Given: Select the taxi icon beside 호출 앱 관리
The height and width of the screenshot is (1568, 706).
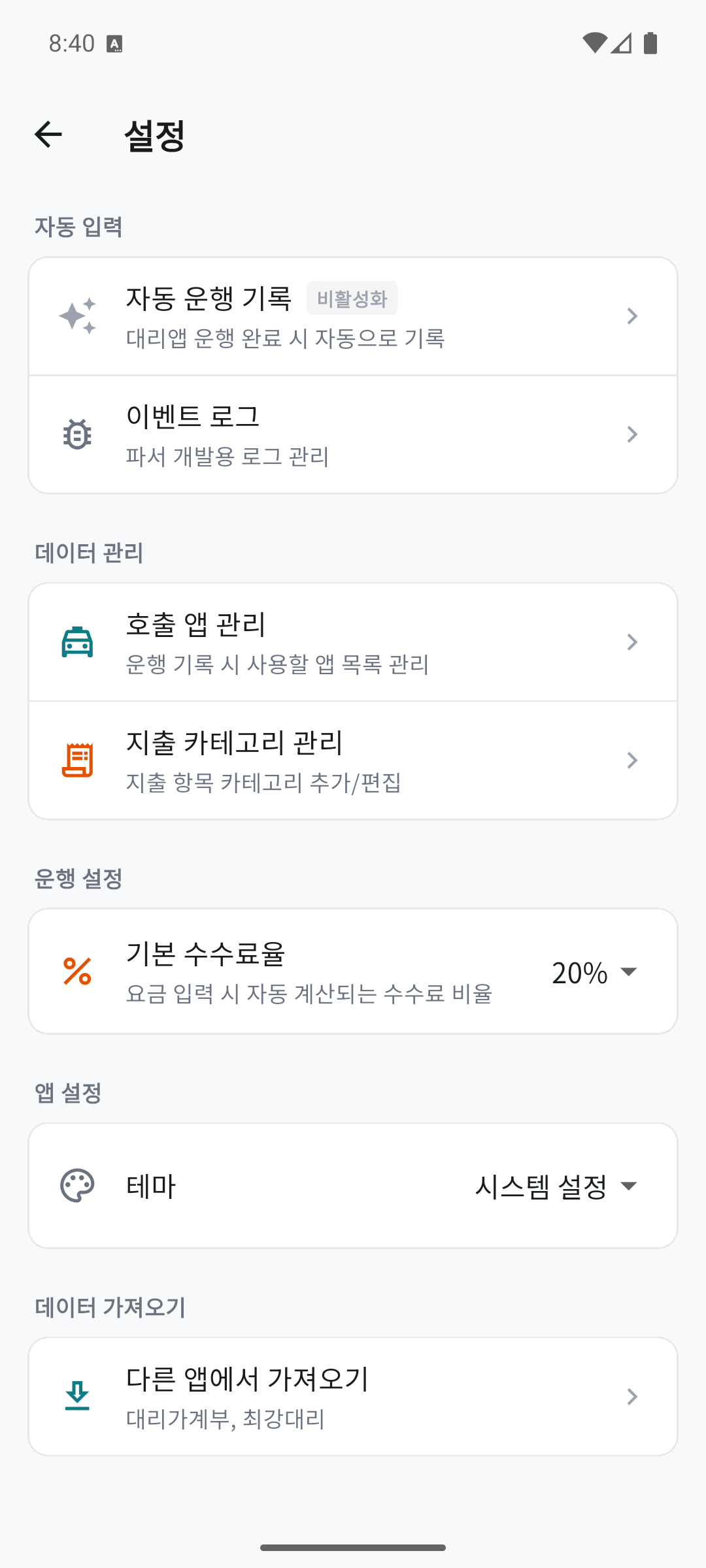Looking at the screenshot, I should pyautogui.click(x=77, y=642).
